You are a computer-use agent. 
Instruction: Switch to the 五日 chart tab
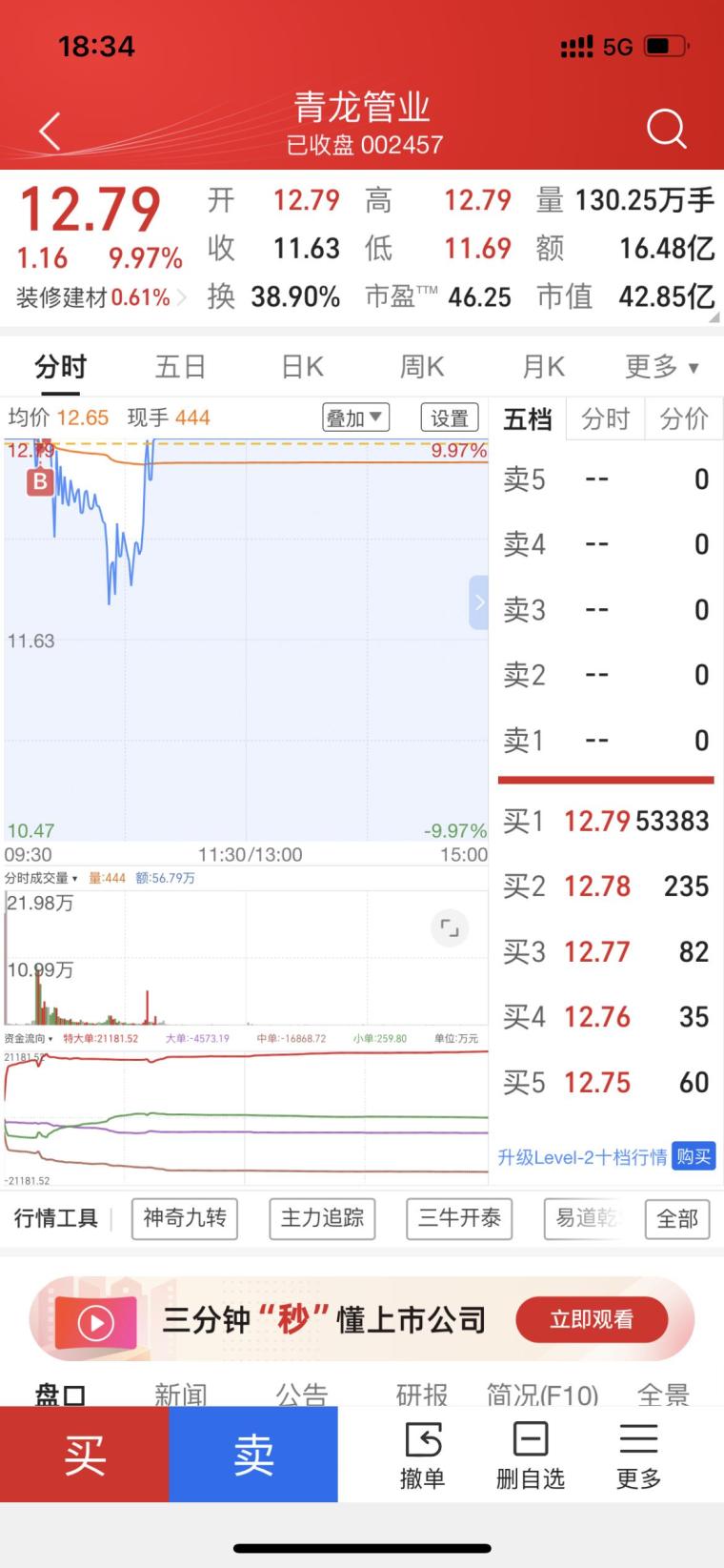pos(180,367)
